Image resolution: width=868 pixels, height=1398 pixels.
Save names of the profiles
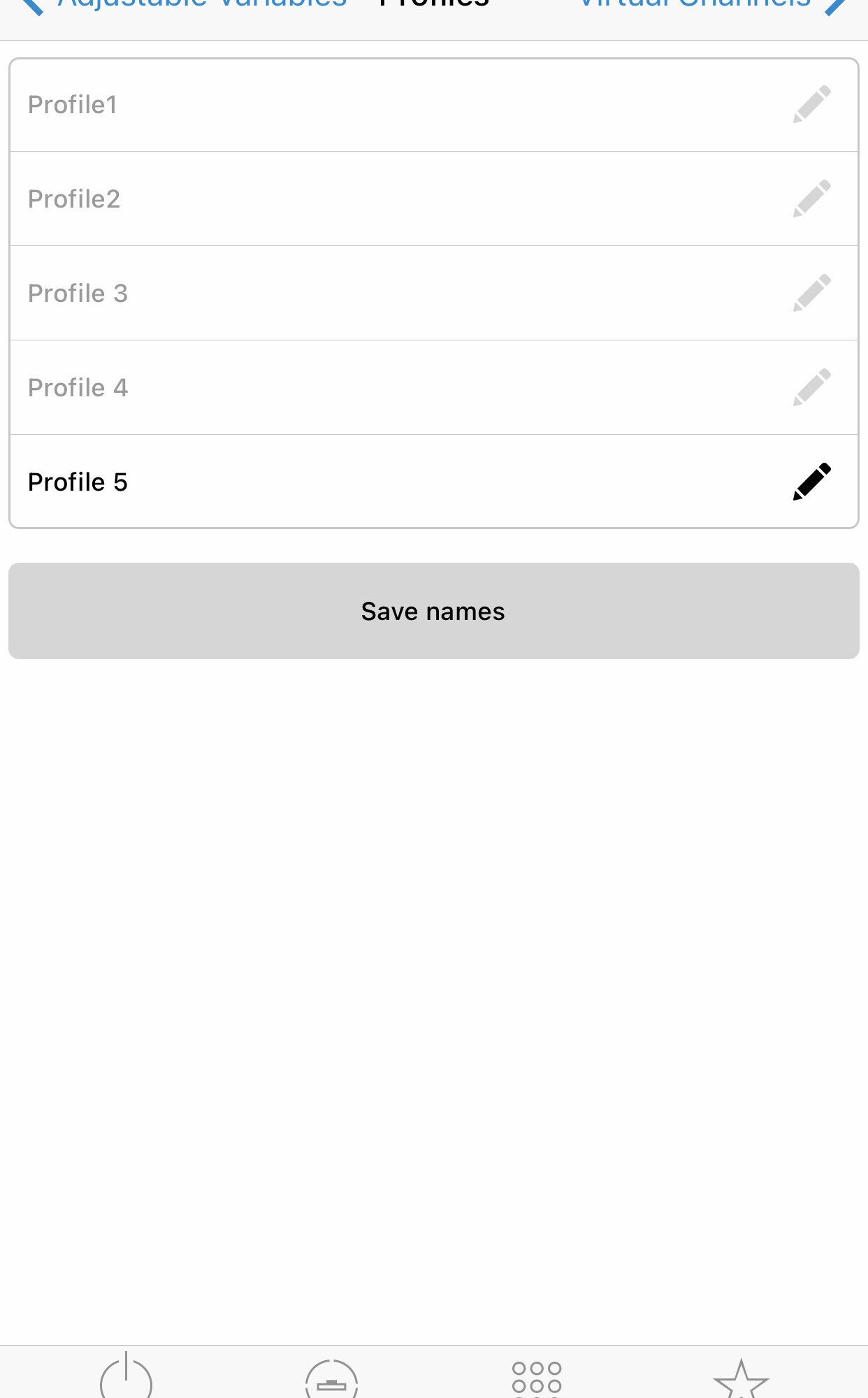(434, 611)
